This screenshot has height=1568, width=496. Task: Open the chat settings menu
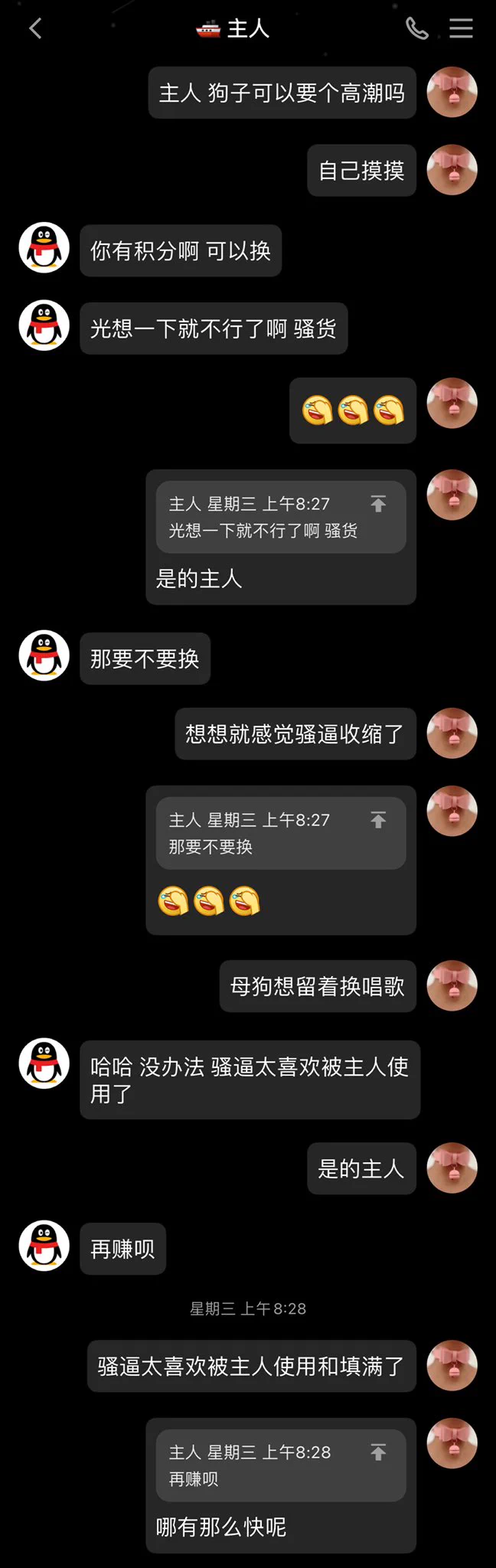(461, 29)
